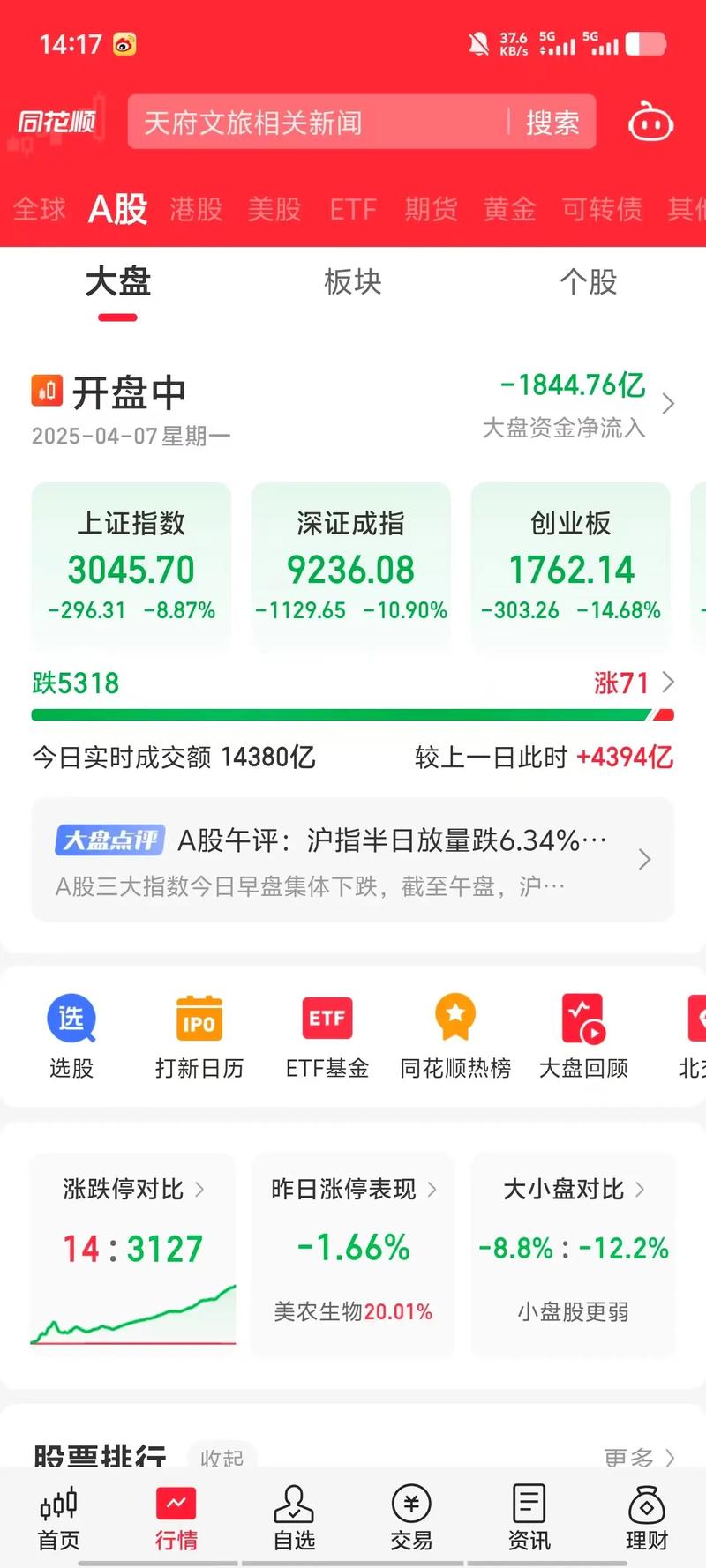Open 大盘回顾 market review
This screenshot has height=1568, width=706.
[583, 1036]
